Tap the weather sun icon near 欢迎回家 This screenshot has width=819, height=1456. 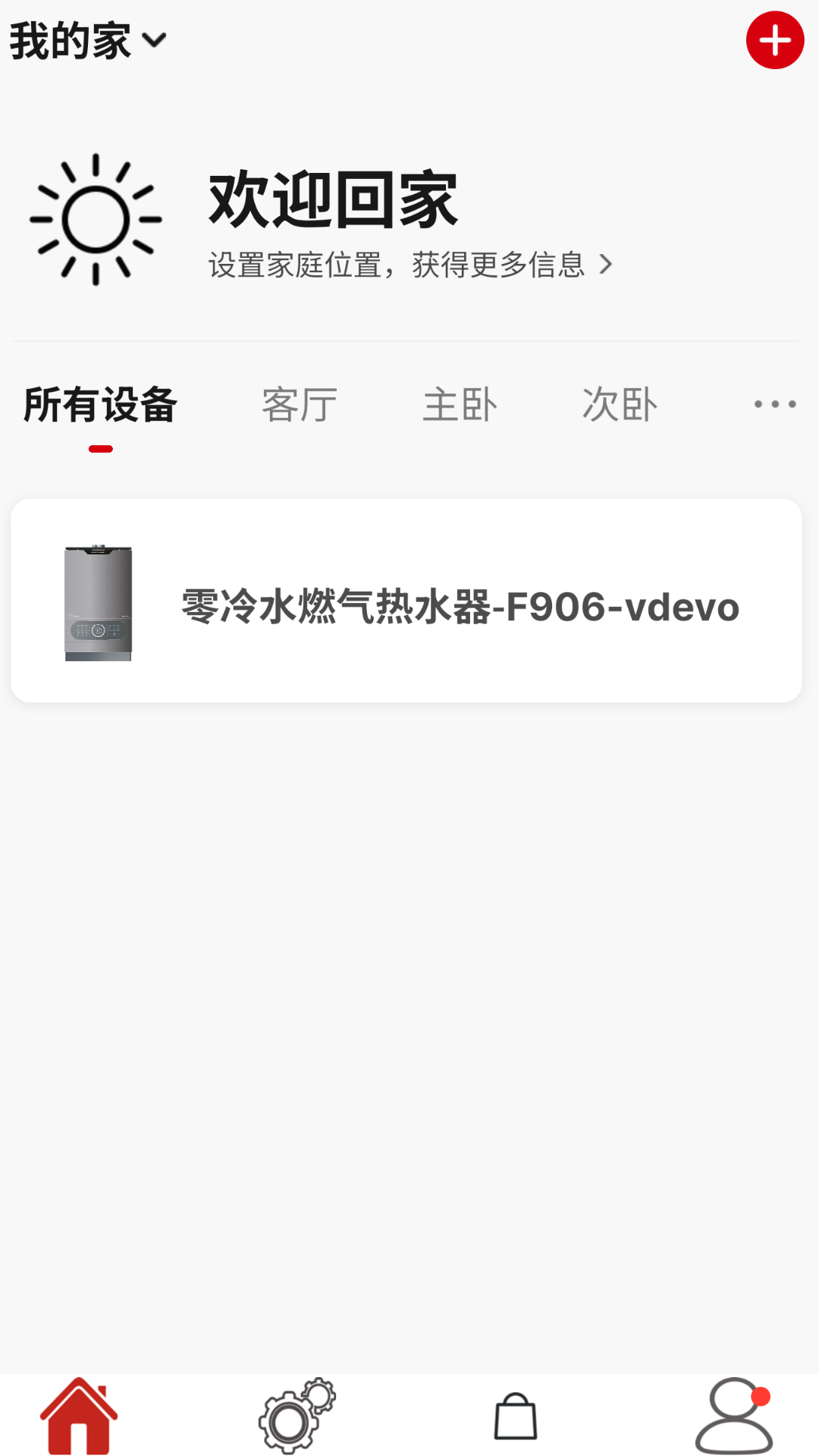tap(96, 218)
